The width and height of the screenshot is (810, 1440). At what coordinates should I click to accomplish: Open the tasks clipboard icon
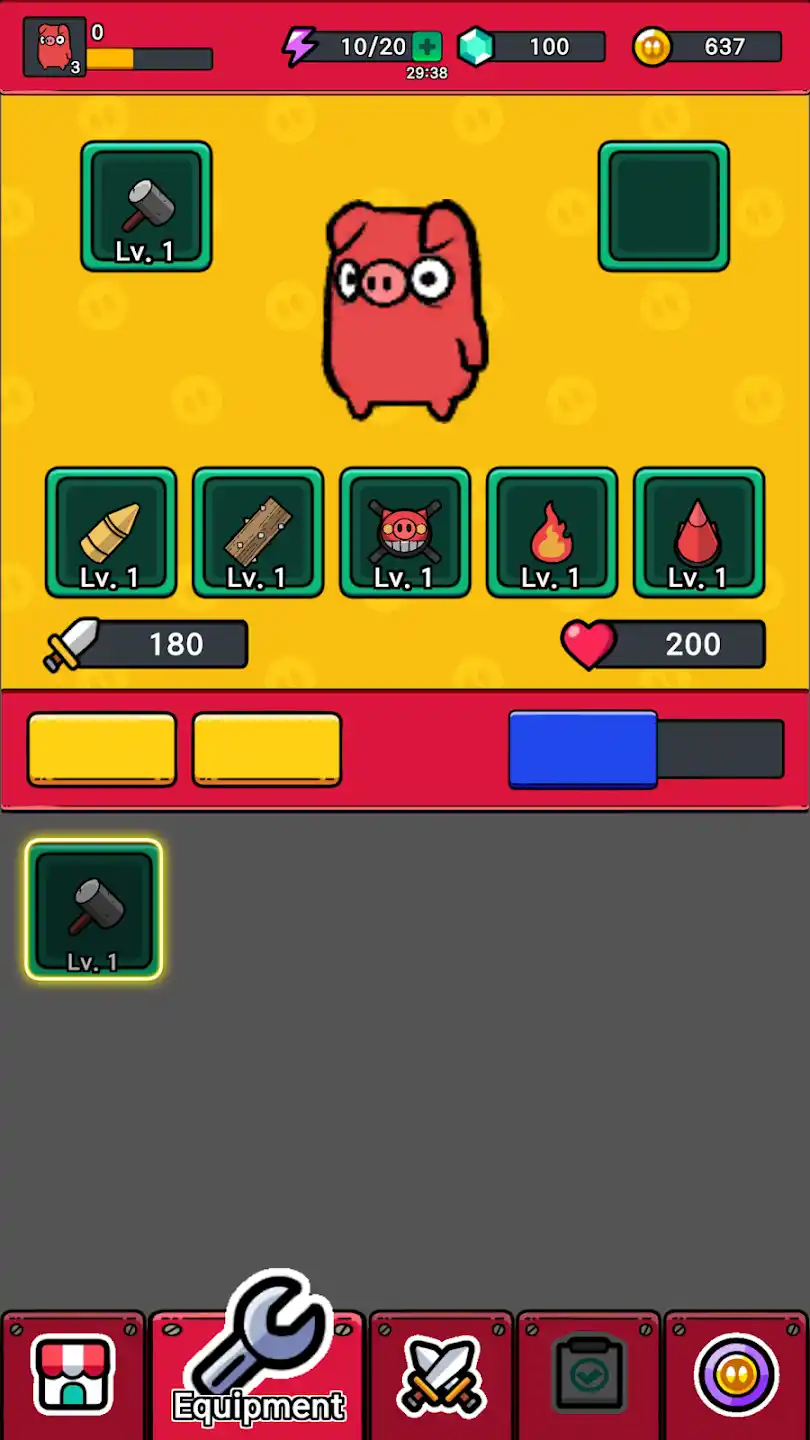[589, 1375]
